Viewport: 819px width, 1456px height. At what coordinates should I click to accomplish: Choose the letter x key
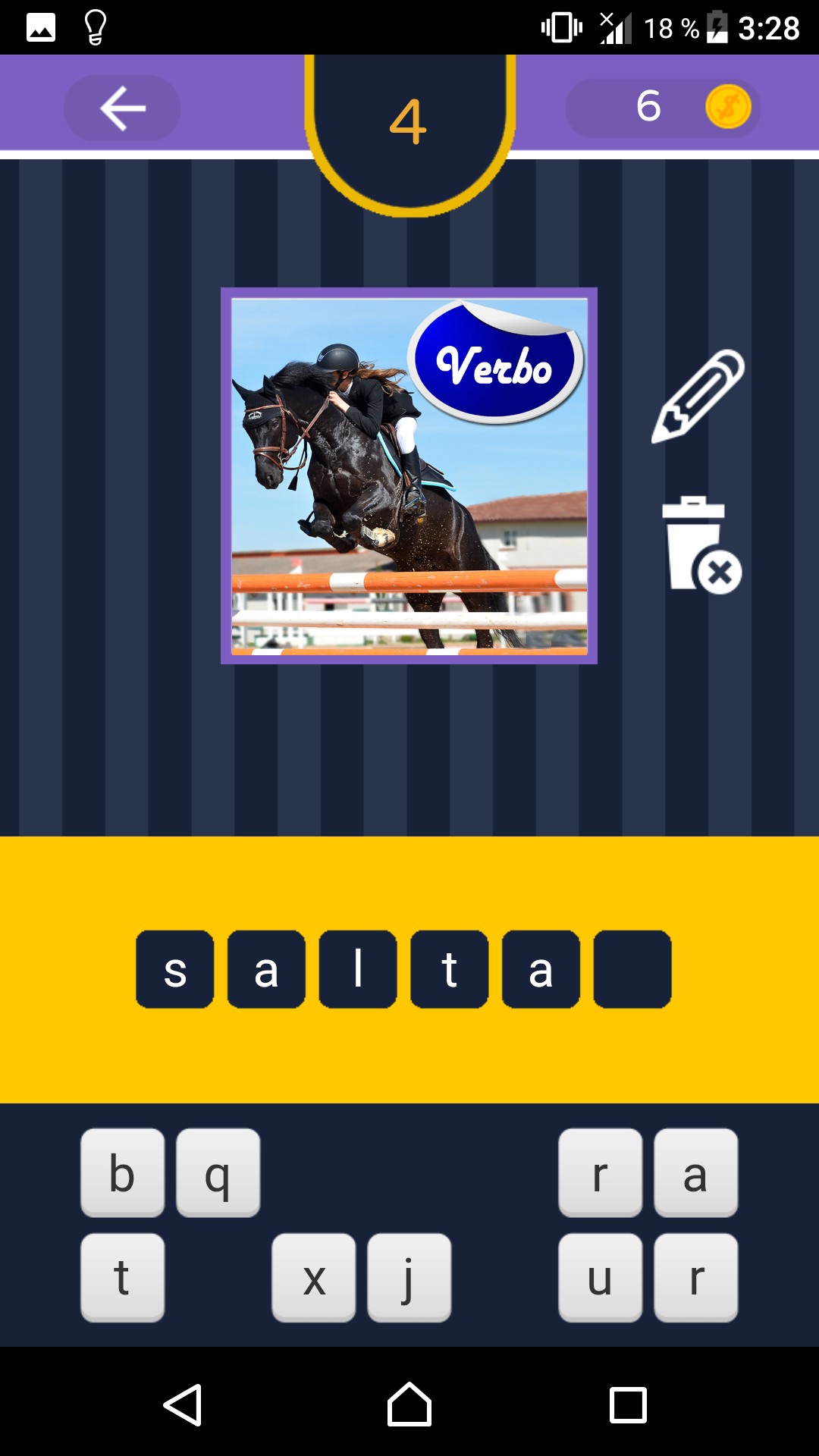(313, 1278)
